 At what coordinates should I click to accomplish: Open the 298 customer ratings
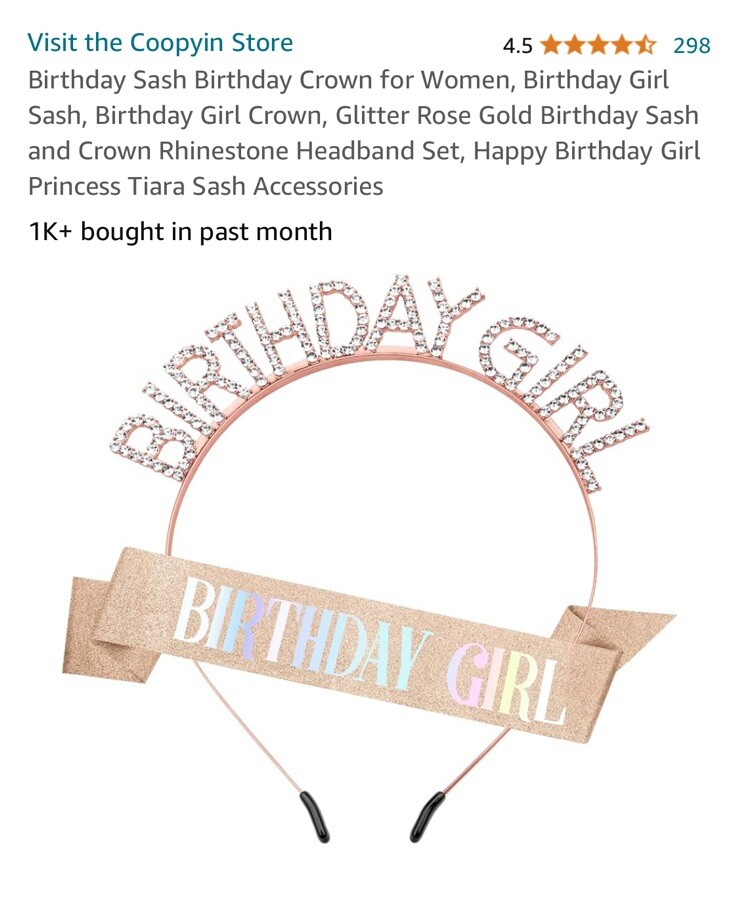(x=691, y=45)
